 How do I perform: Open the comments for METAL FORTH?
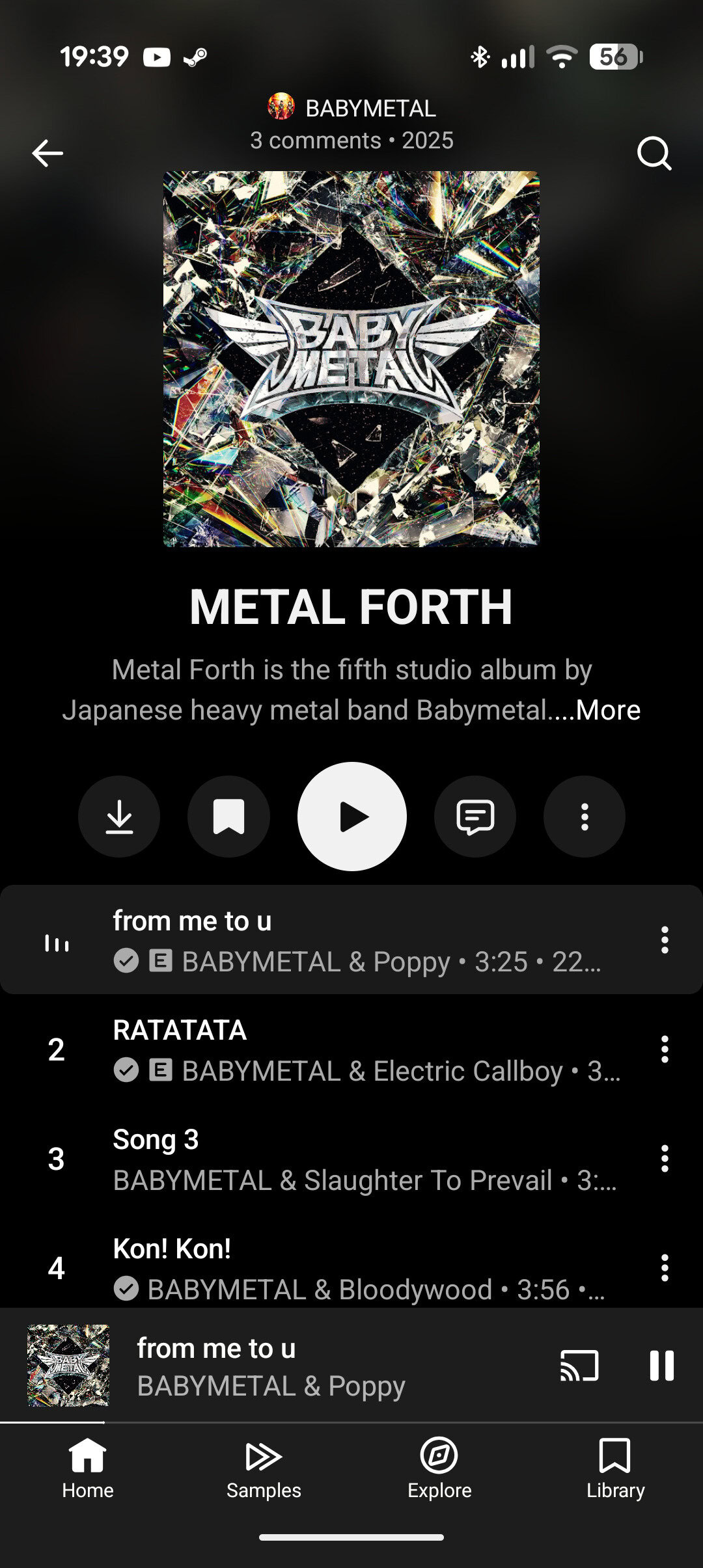coord(475,817)
